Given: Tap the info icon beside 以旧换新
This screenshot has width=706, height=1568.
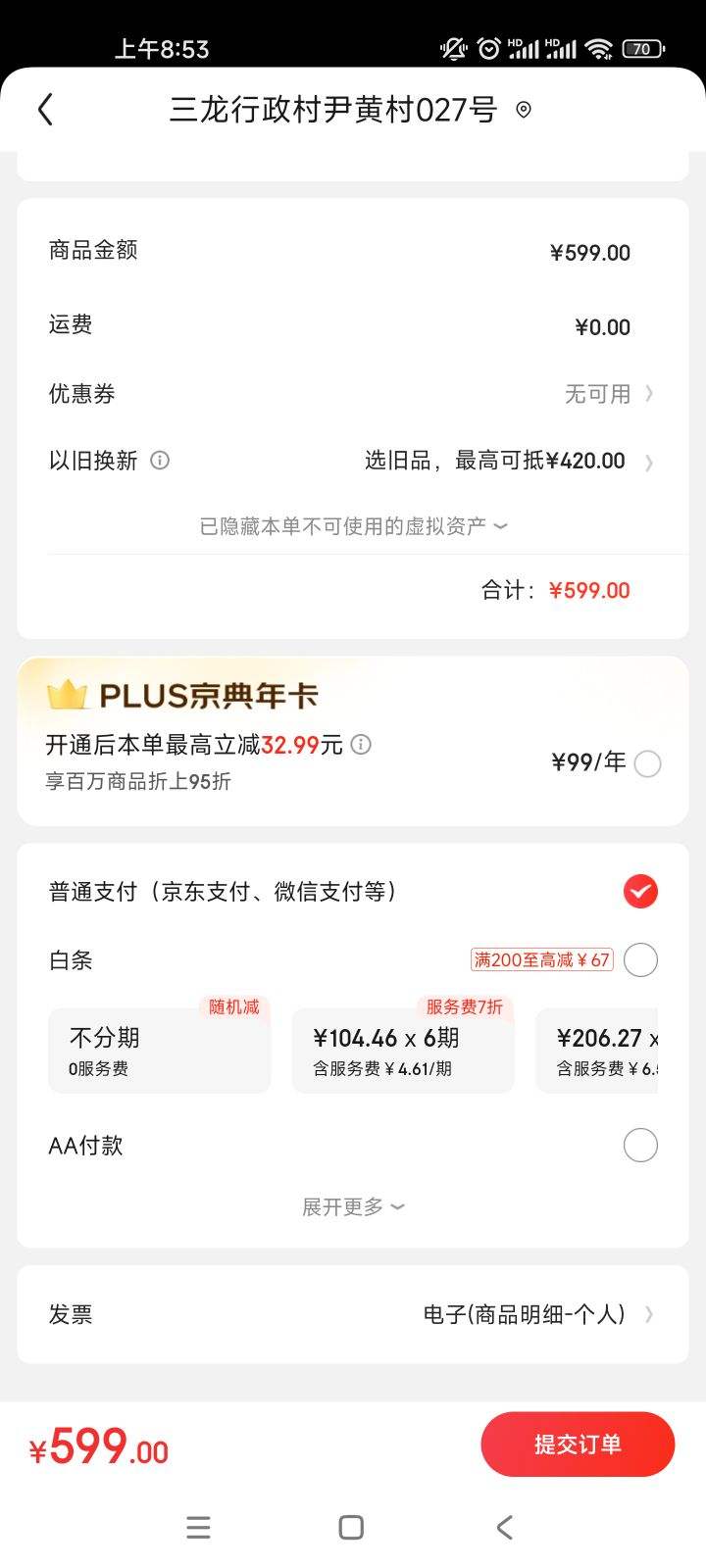Looking at the screenshot, I should [160, 460].
